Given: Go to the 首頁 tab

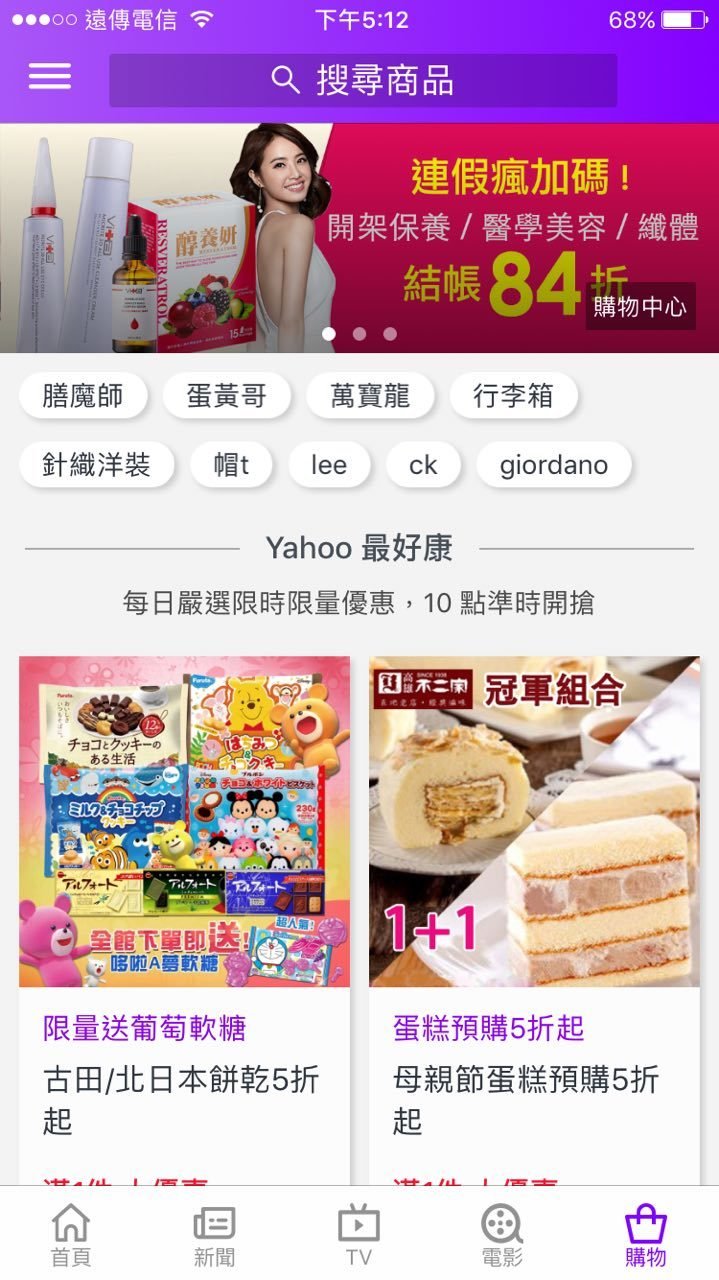Looking at the screenshot, I should [71, 1235].
